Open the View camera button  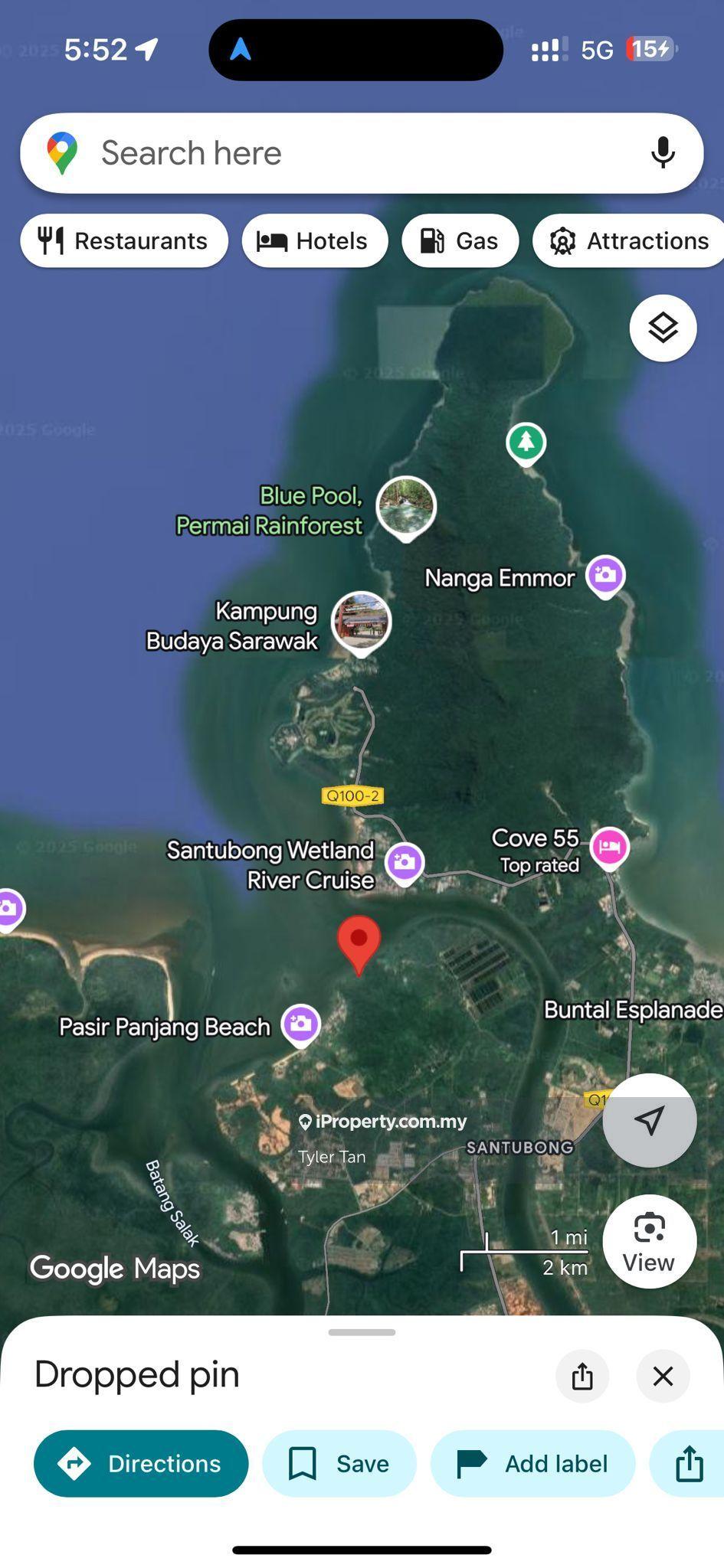[649, 1241]
